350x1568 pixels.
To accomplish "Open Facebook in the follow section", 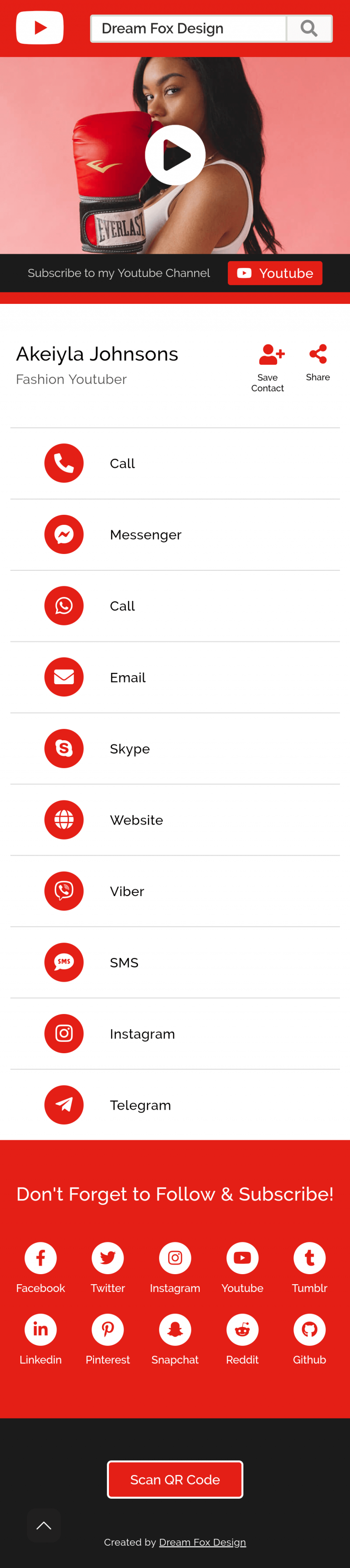I will 41,1258.
